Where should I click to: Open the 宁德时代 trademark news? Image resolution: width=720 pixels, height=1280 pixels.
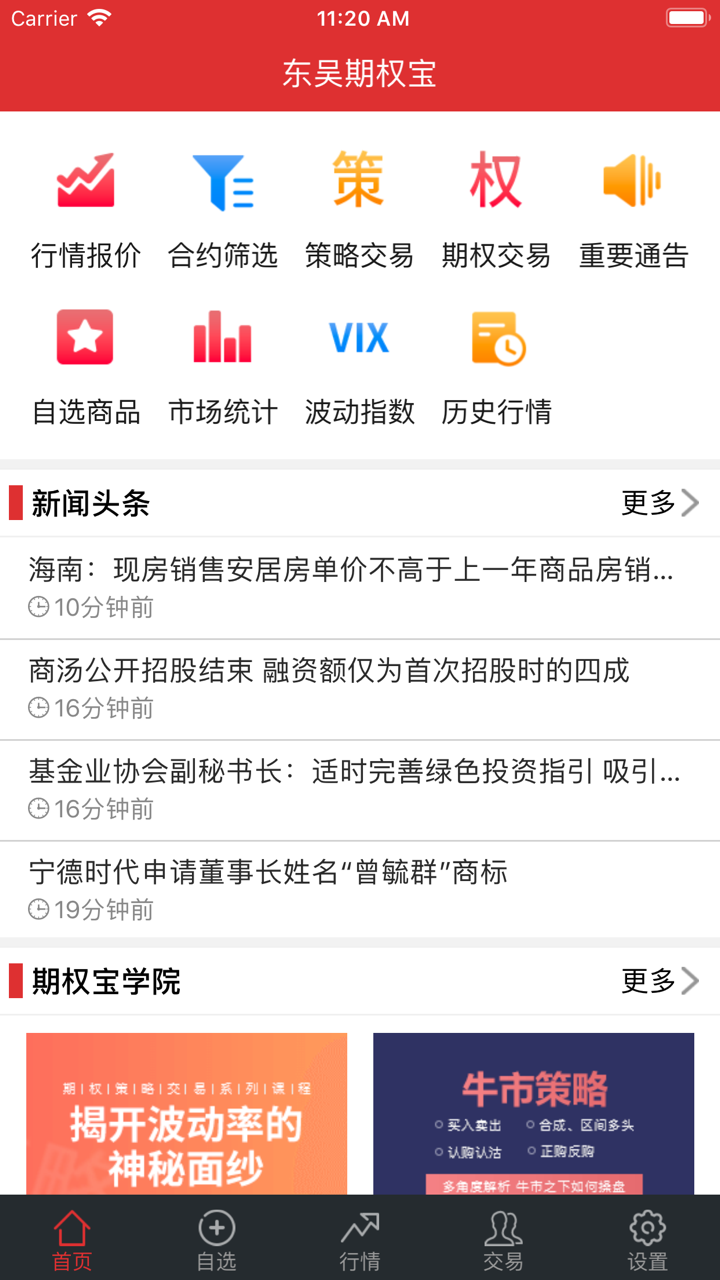270,890
